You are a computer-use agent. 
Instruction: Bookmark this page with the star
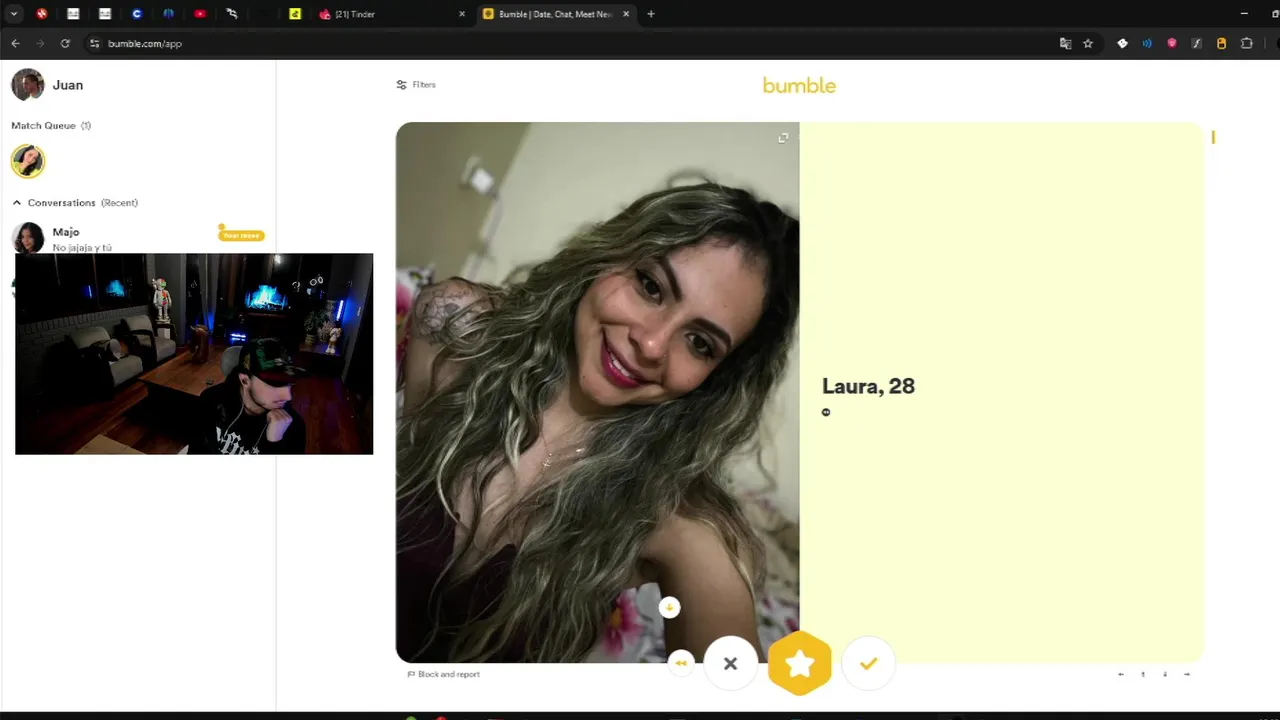[x=1088, y=43]
